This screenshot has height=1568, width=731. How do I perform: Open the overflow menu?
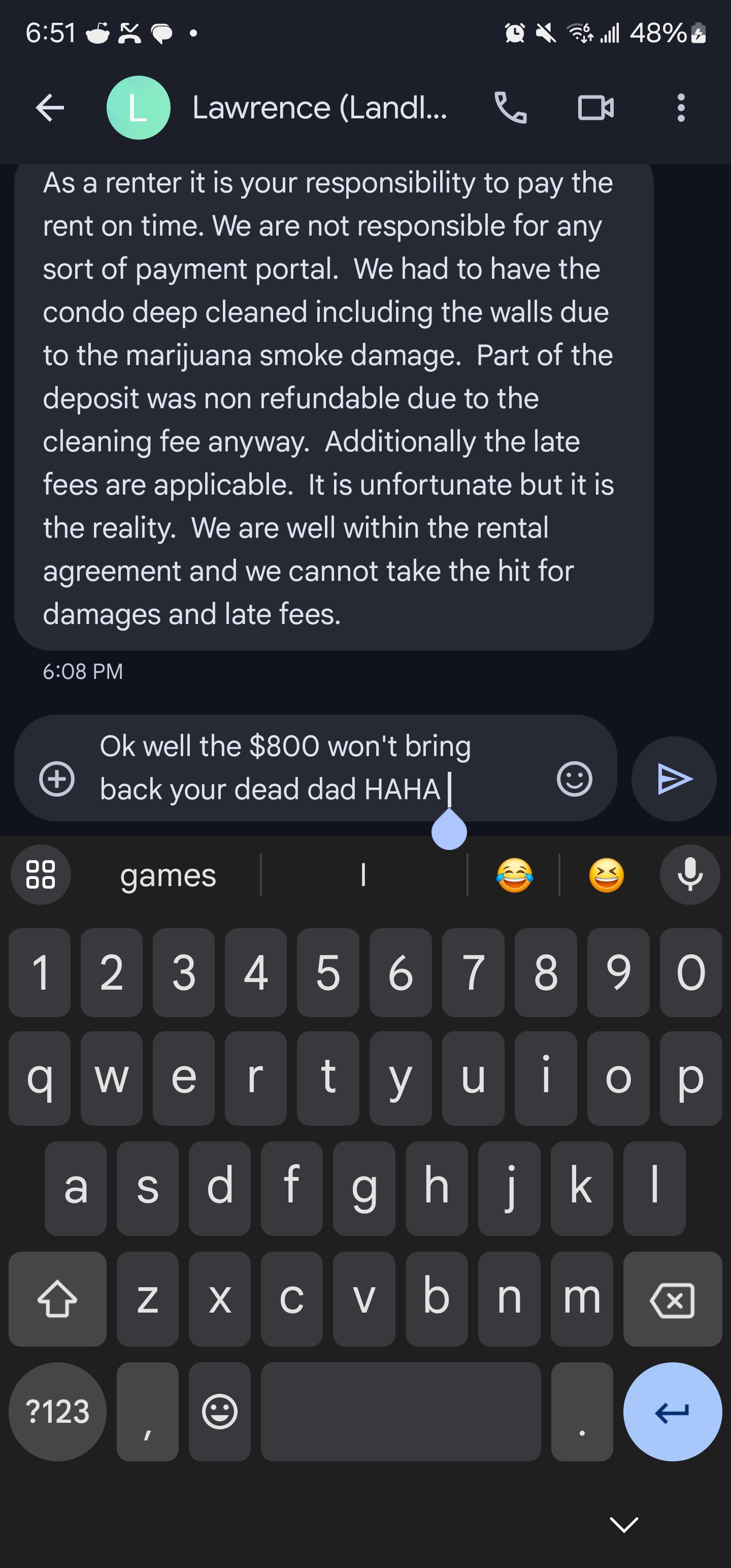point(680,108)
